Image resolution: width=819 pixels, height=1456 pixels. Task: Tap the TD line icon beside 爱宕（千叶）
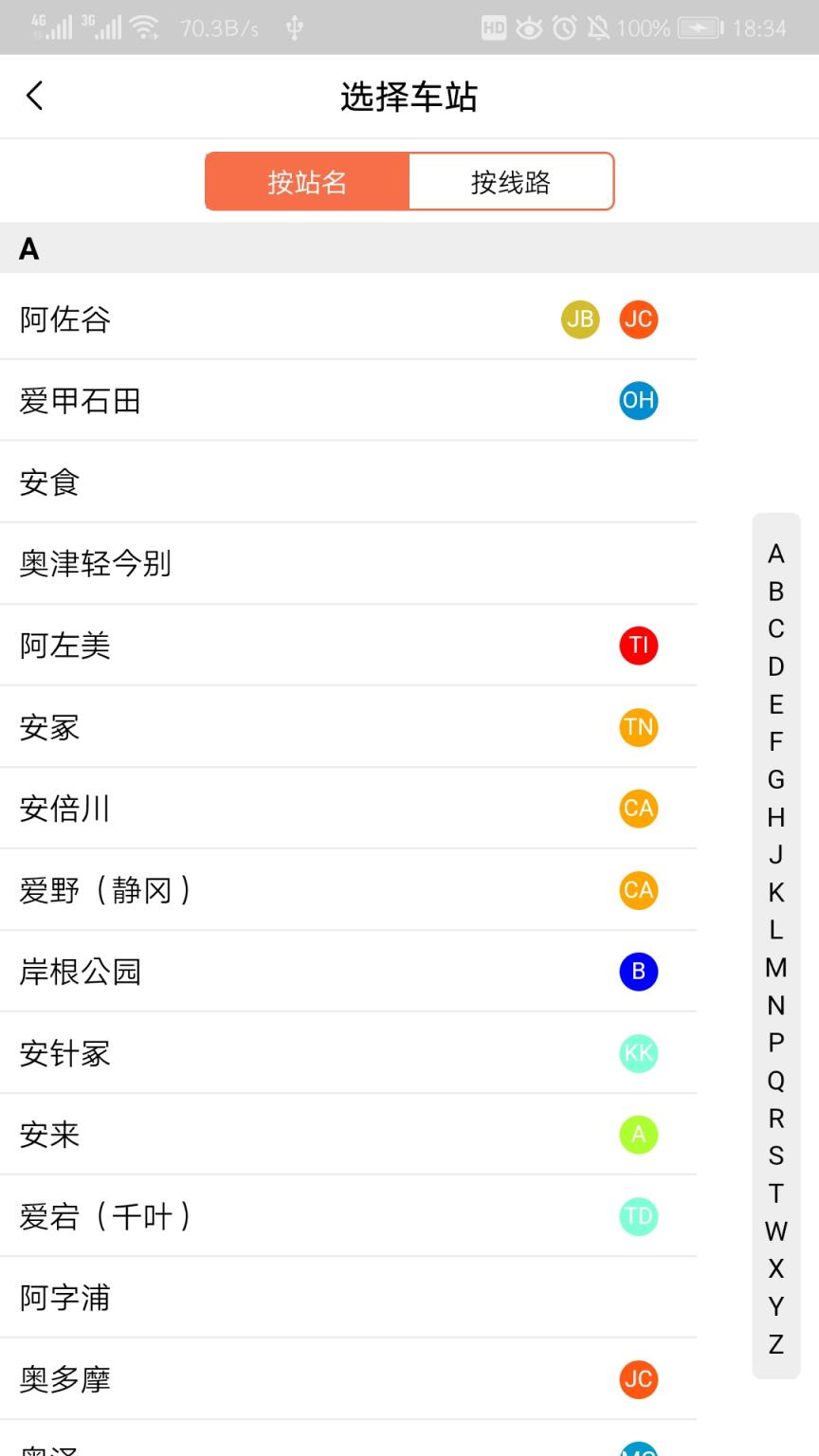638,1216
